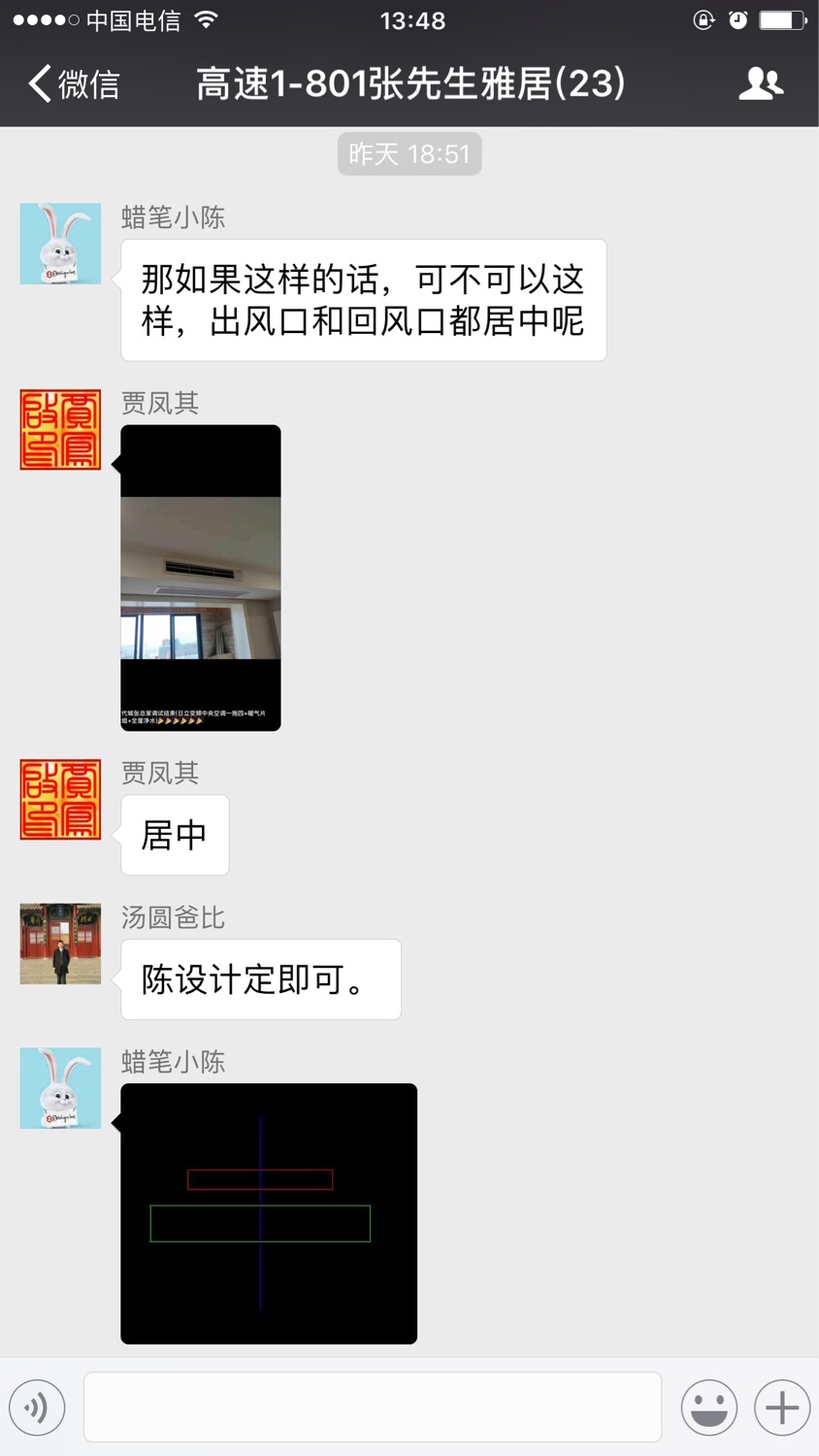Focus the message text field

click(x=373, y=1407)
